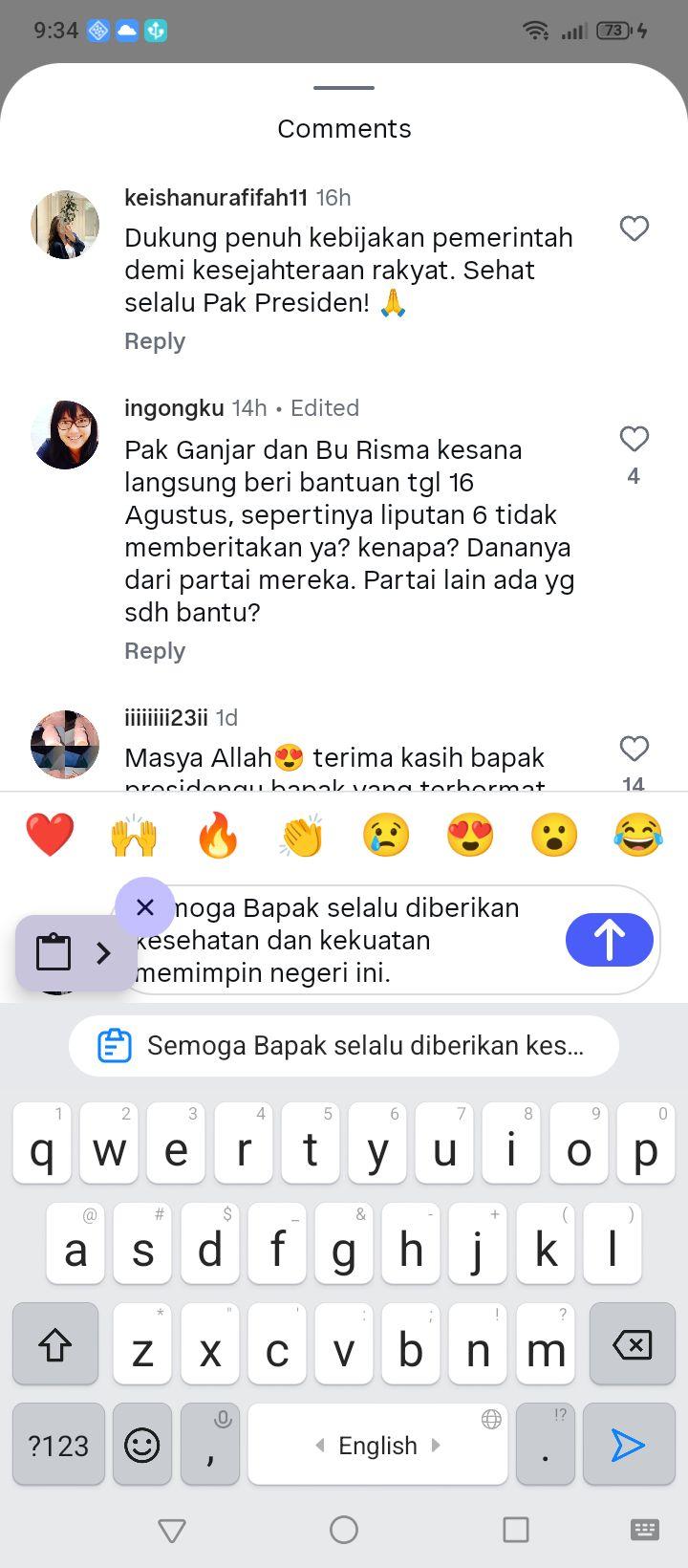Insert the heart-eyes emoji

click(470, 835)
